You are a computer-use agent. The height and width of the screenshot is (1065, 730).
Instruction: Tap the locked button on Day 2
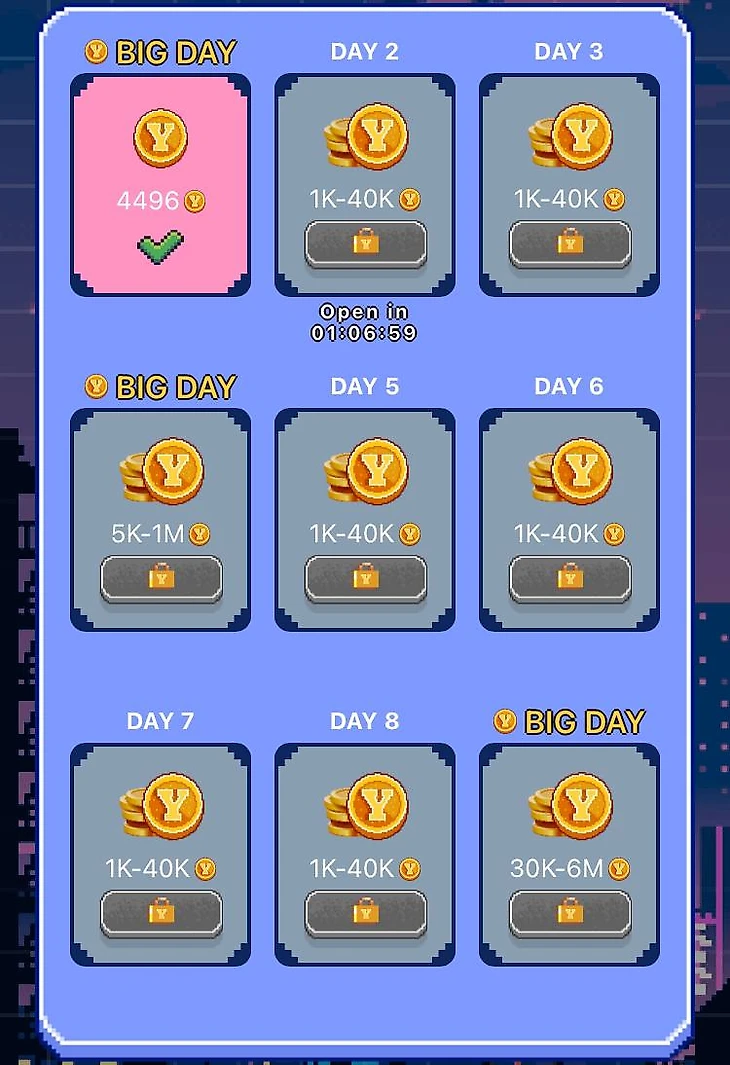(x=365, y=244)
